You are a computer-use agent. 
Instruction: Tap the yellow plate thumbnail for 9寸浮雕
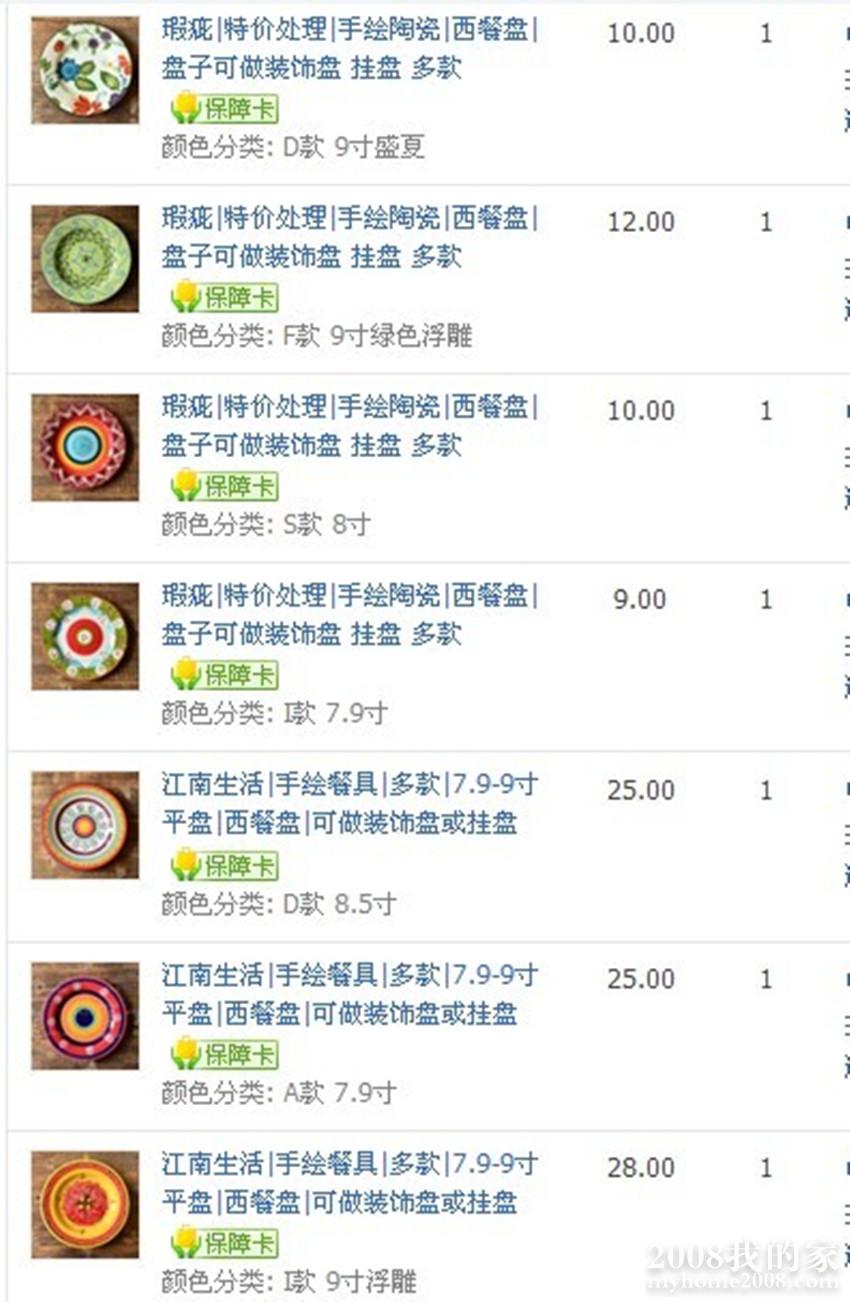click(x=85, y=1204)
